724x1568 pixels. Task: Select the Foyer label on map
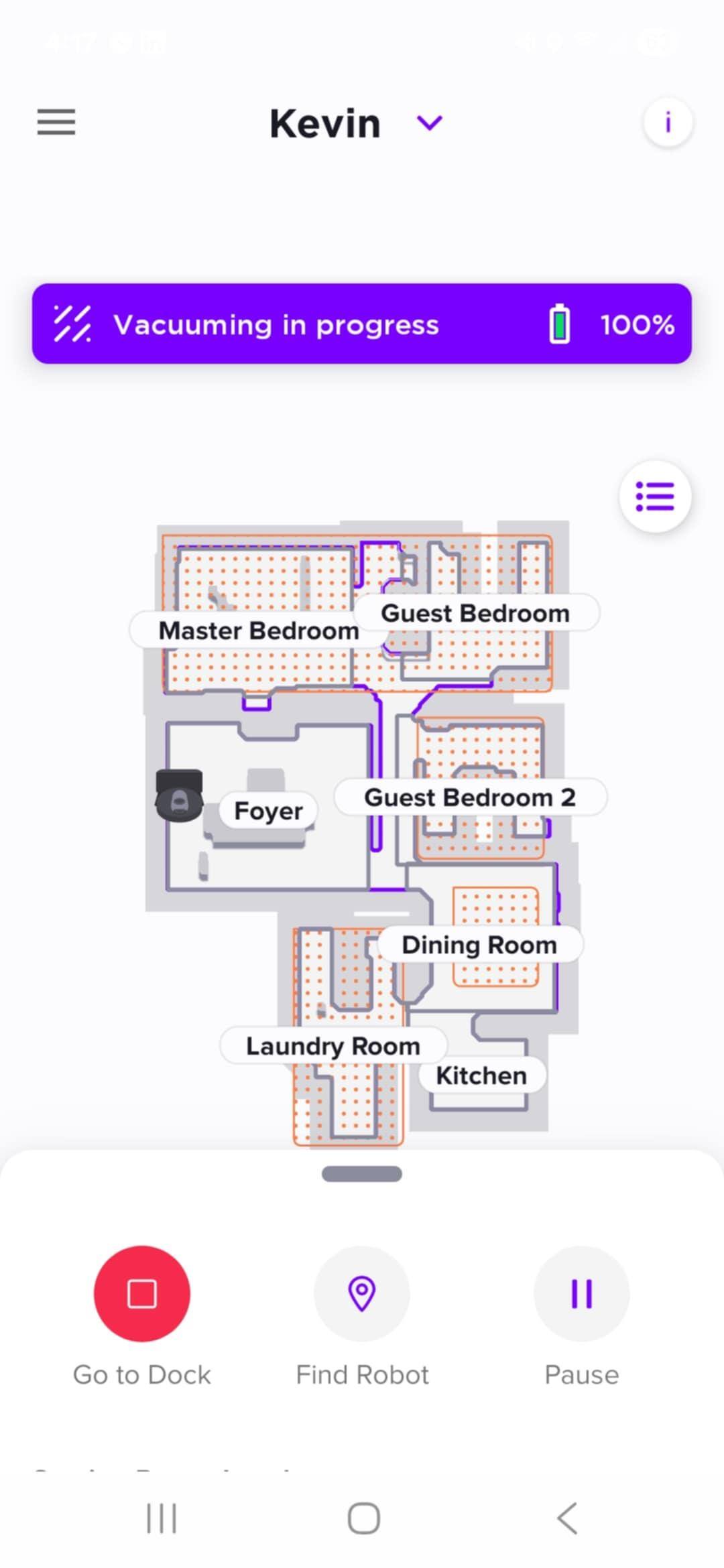(x=268, y=811)
